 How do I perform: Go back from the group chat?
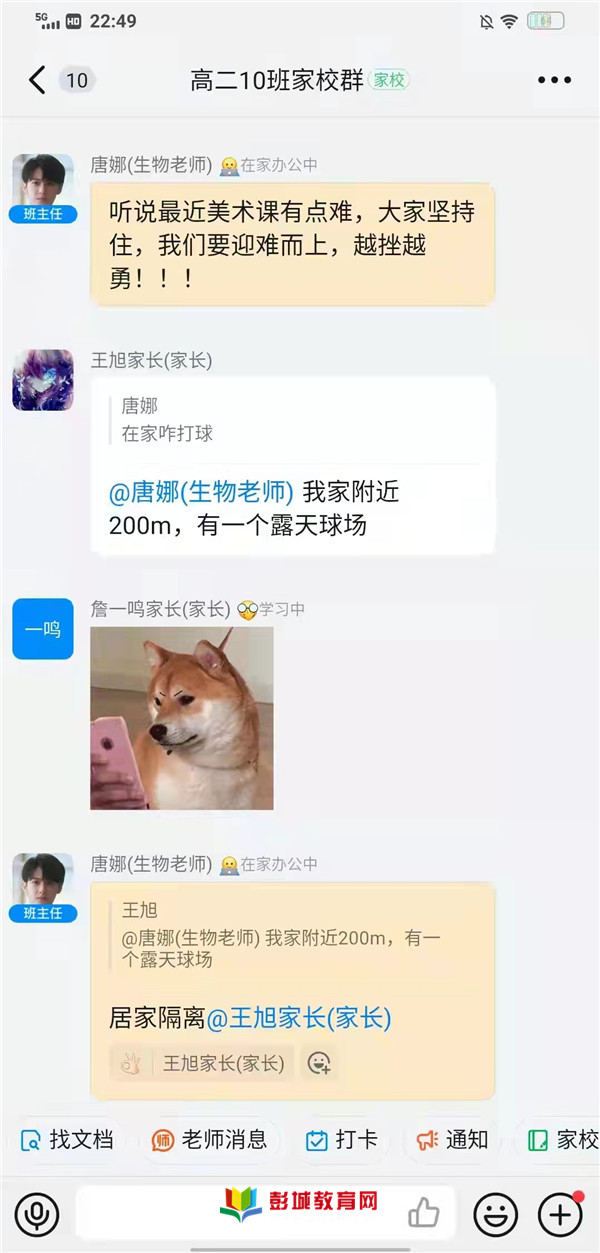[x=37, y=80]
